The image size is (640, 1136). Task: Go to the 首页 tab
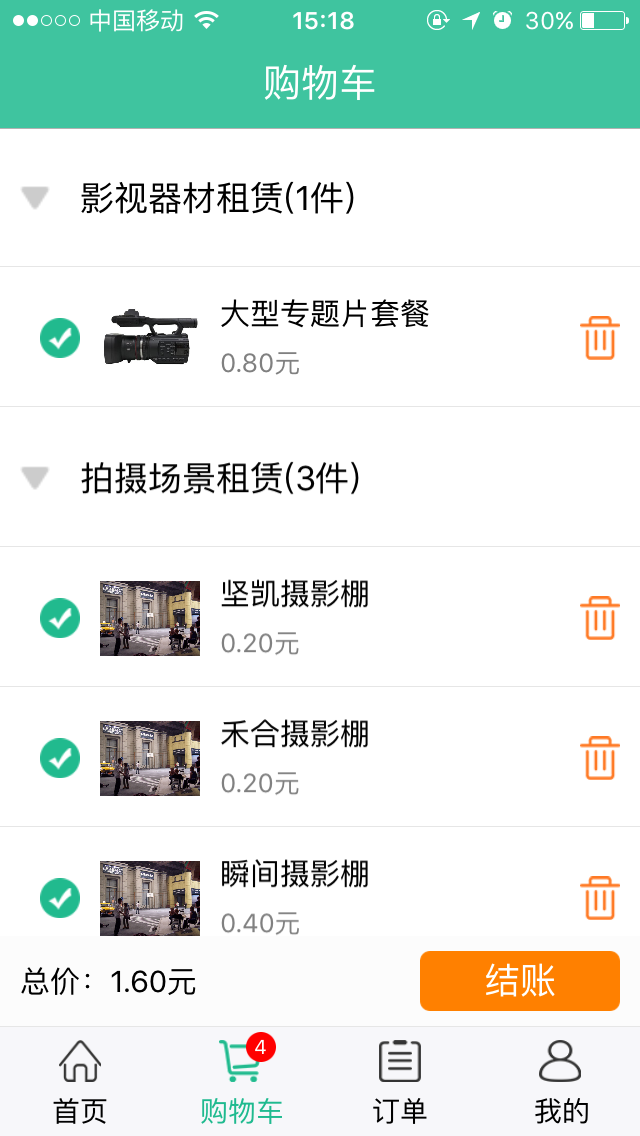pyautogui.click(x=80, y=1082)
